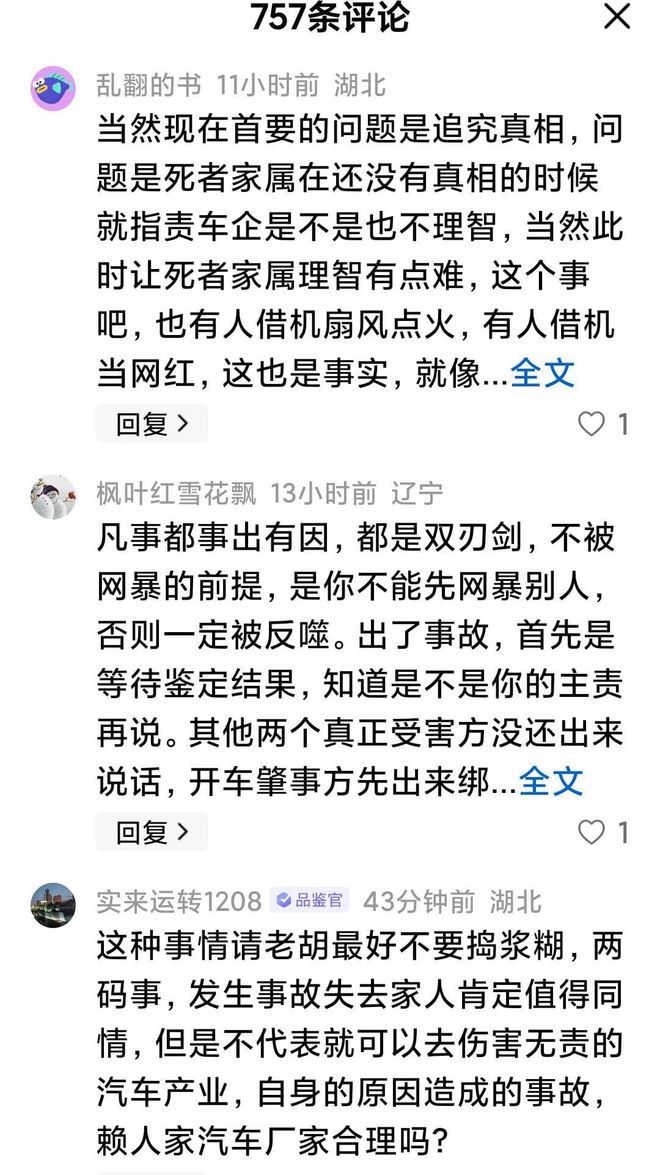Screen dimensions: 660x1175
Task: Like 枫叶红雪花飘's comment
Action: click(591, 832)
